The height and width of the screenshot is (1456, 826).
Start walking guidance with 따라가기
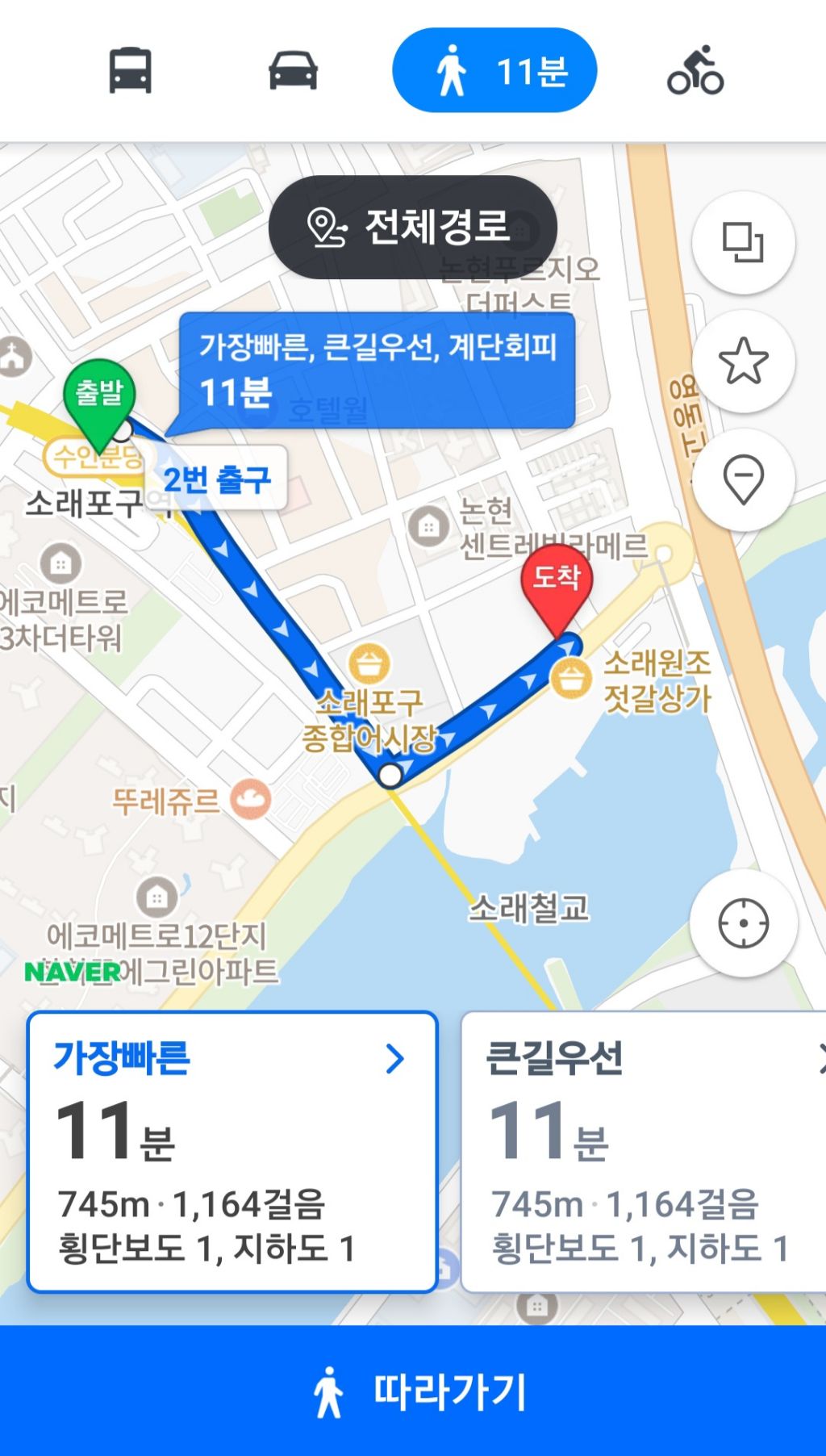pyautogui.click(x=413, y=1391)
